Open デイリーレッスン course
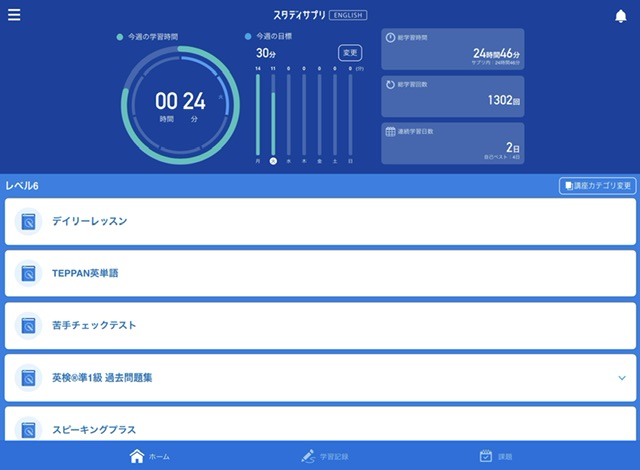This screenshot has width=640, height=470. tap(320, 221)
